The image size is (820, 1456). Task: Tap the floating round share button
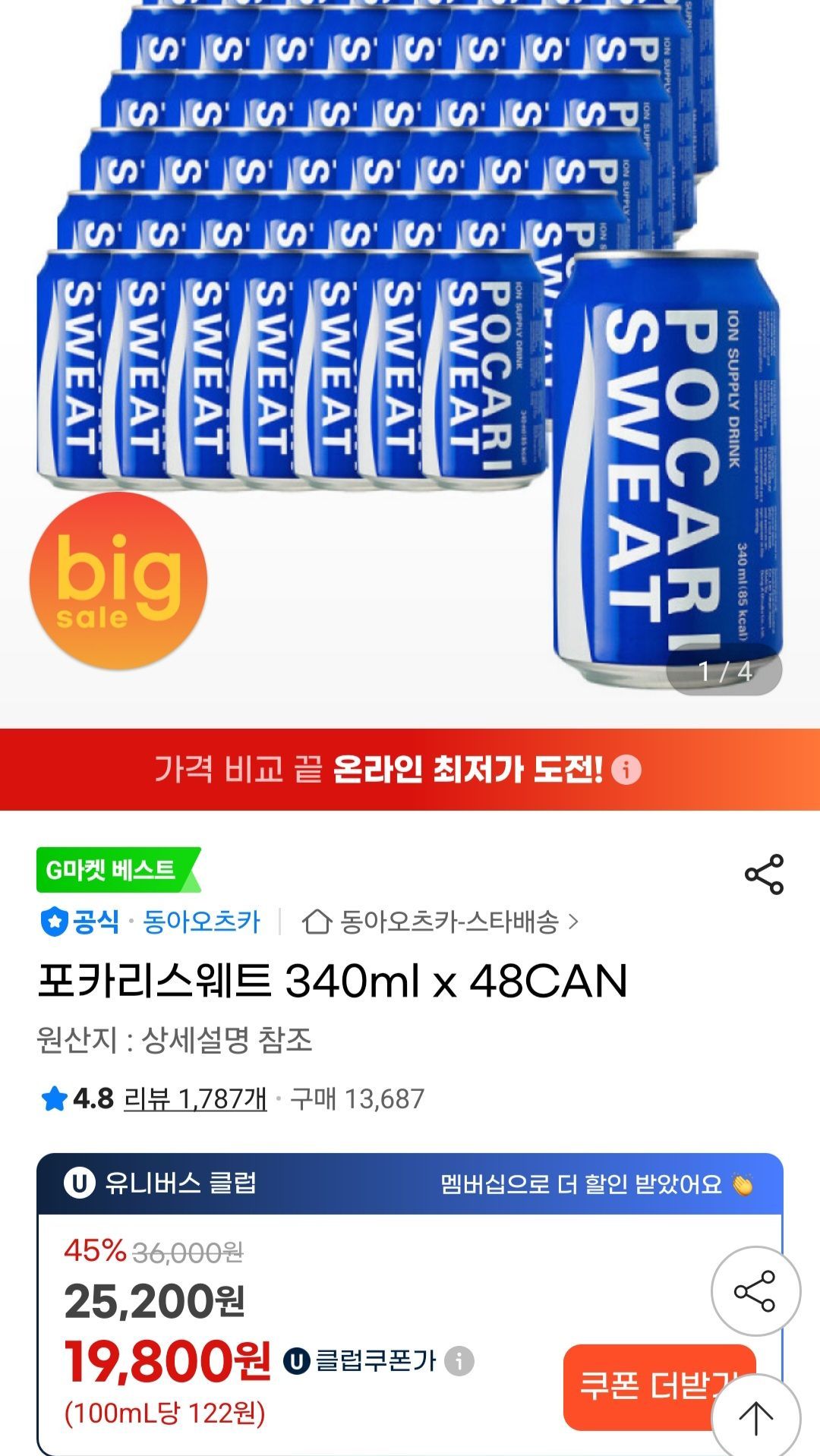pos(755,1291)
